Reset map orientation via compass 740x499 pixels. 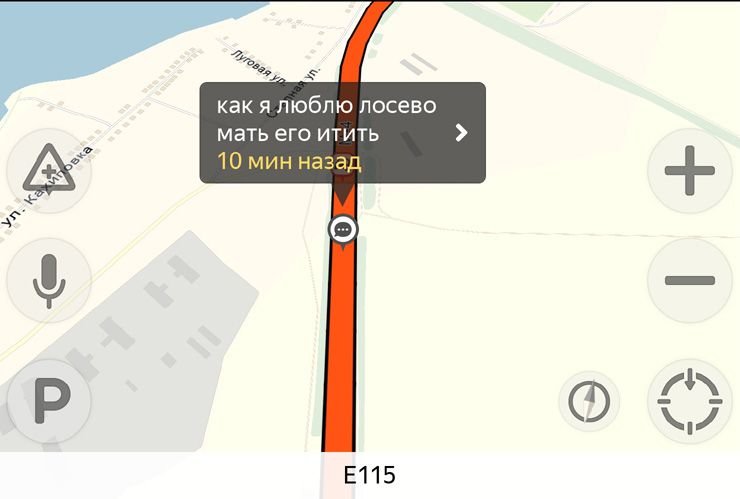[x=588, y=402]
